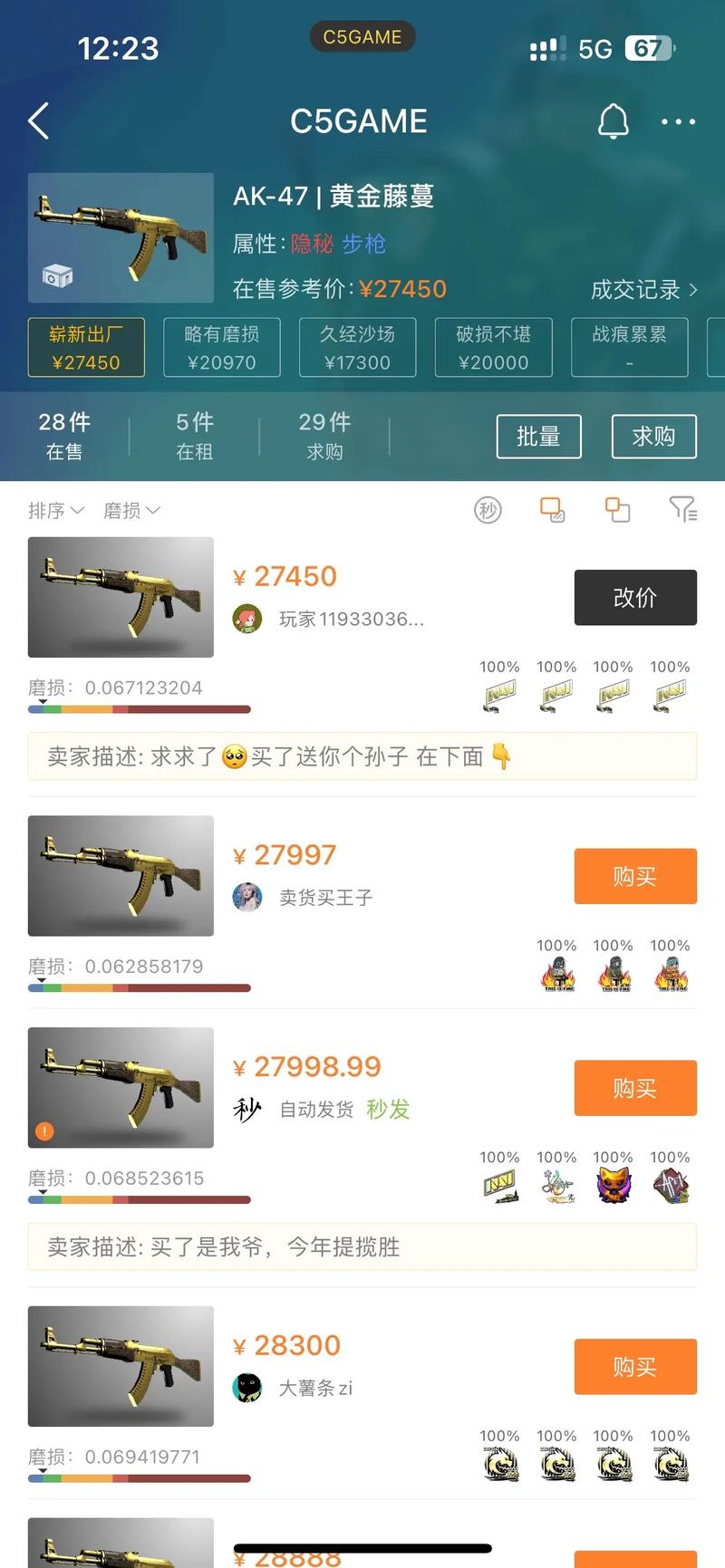Tap the 批量 batch button
Image resolution: width=725 pixels, height=1568 pixels.
(x=538, y=437)
